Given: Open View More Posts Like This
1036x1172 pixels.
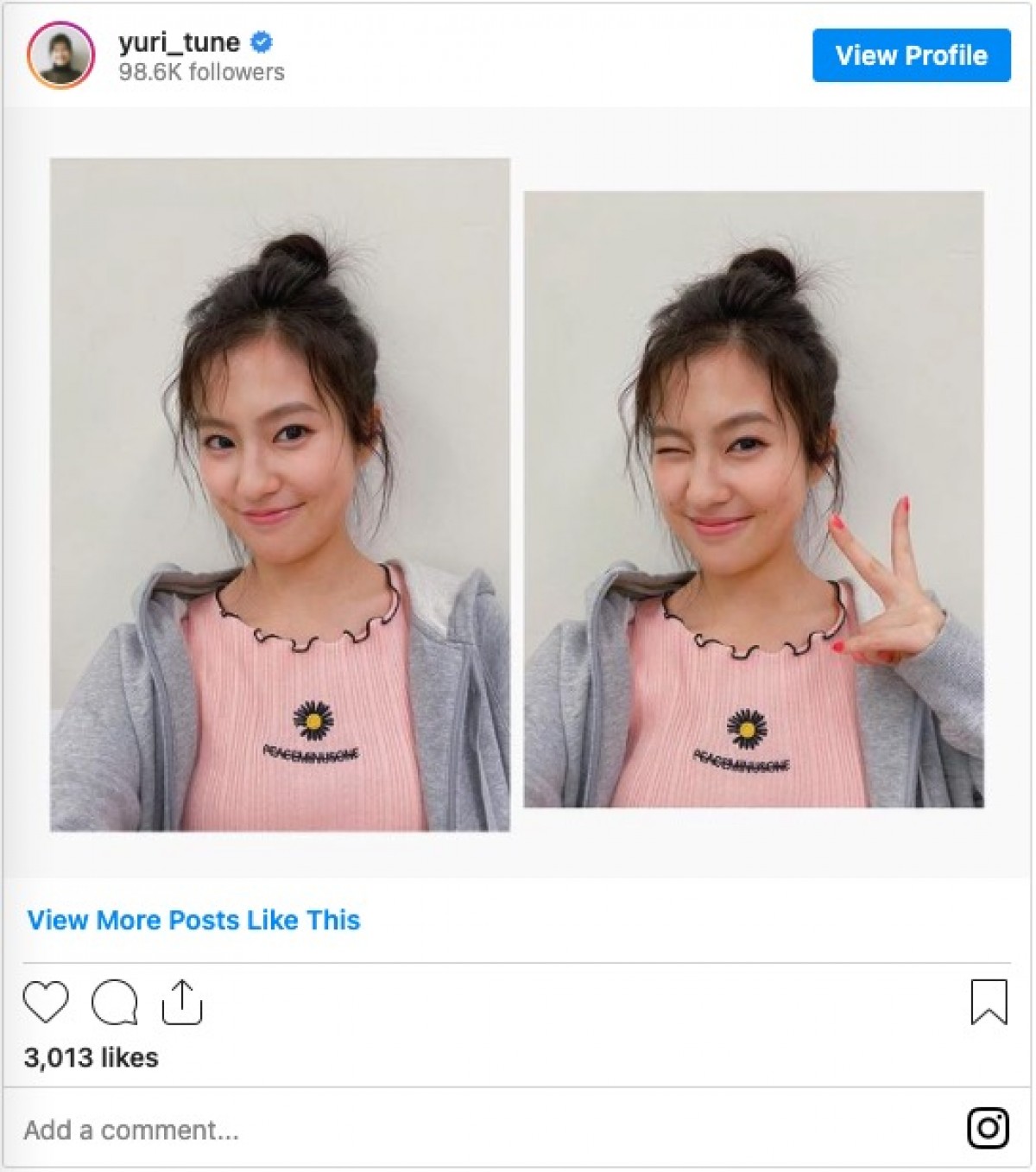Looking at the screenshot, I should coord(193,921).
